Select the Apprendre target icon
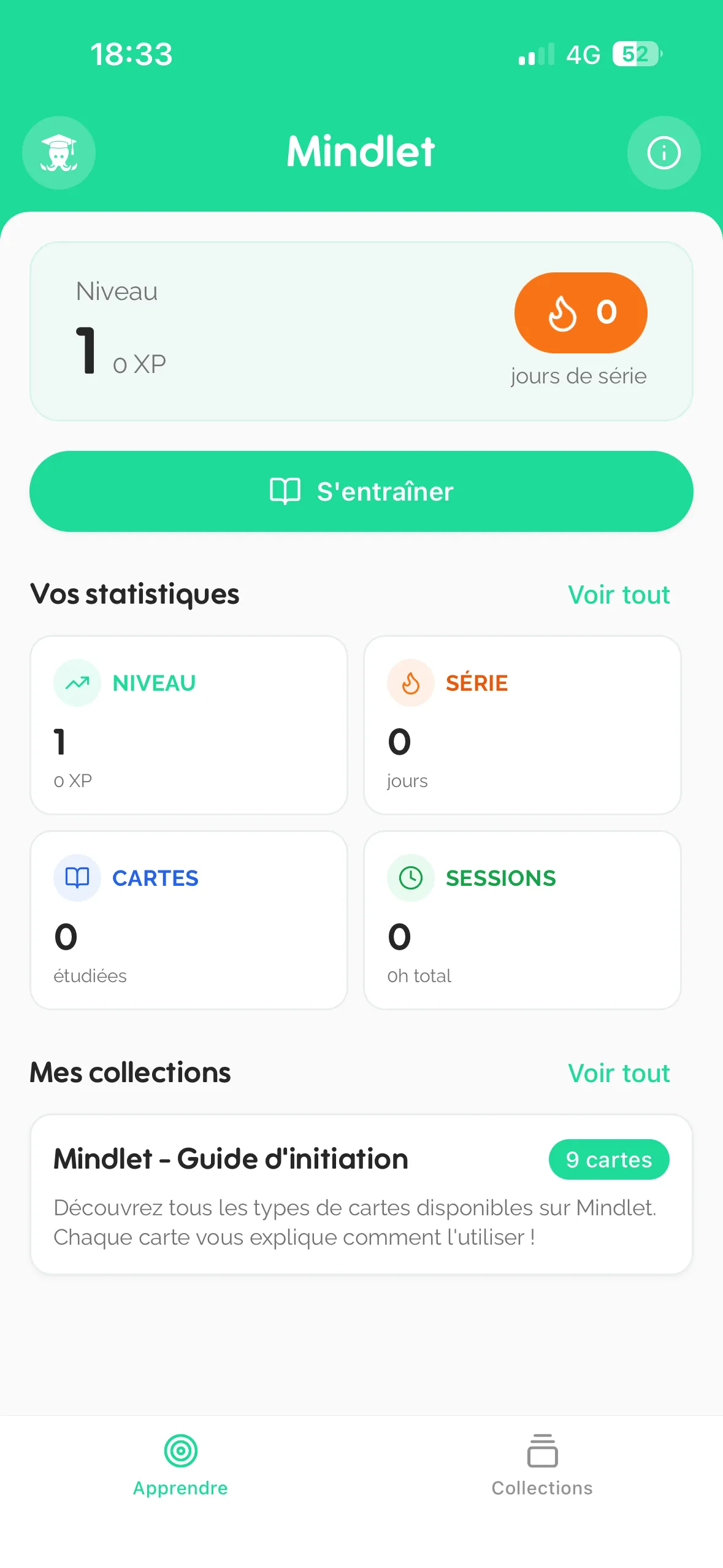Viewport: 723px width, 1568px height. (x=180, y=1451)
